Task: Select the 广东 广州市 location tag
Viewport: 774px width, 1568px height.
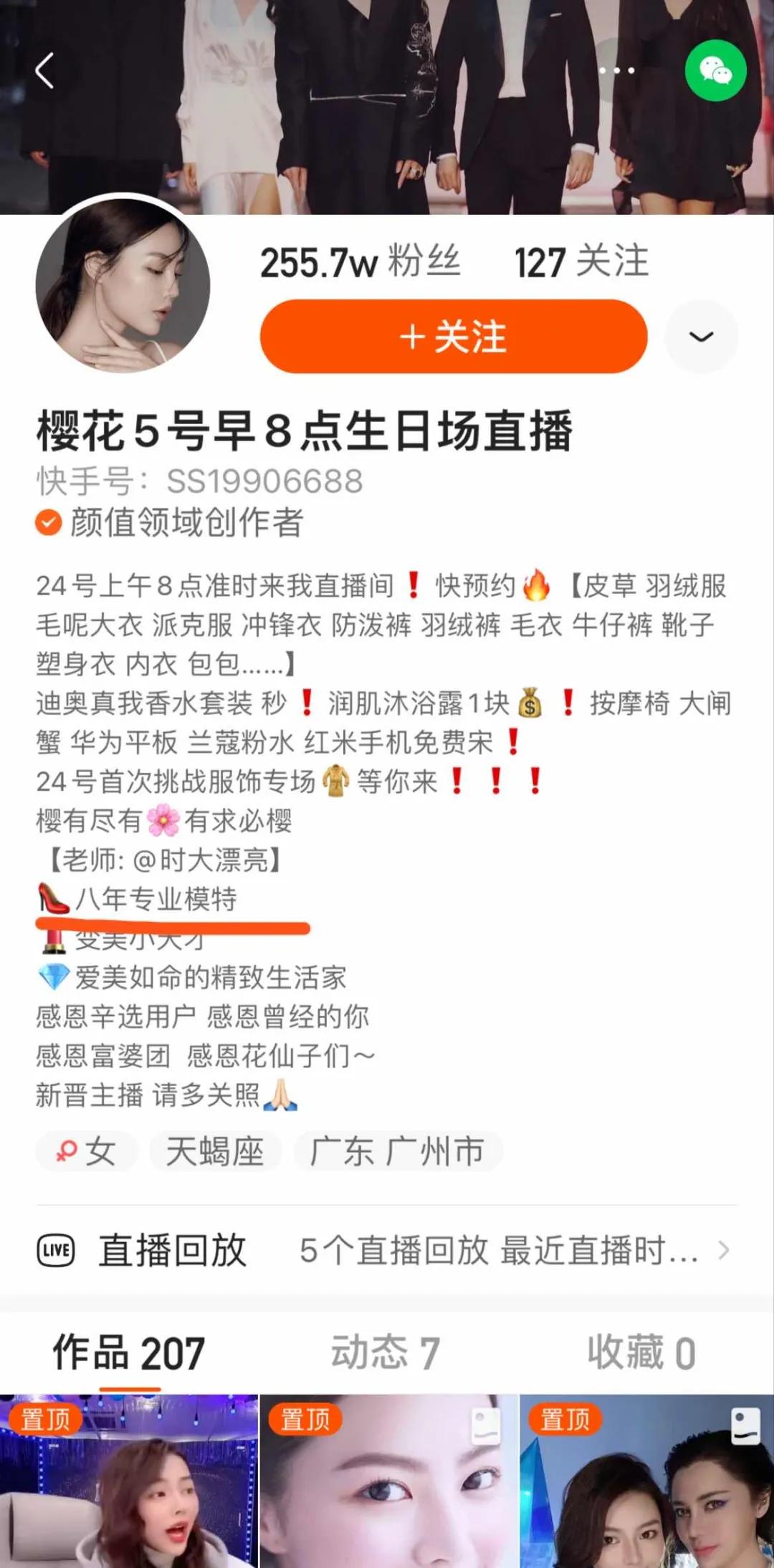Action: coord(398,1149)
